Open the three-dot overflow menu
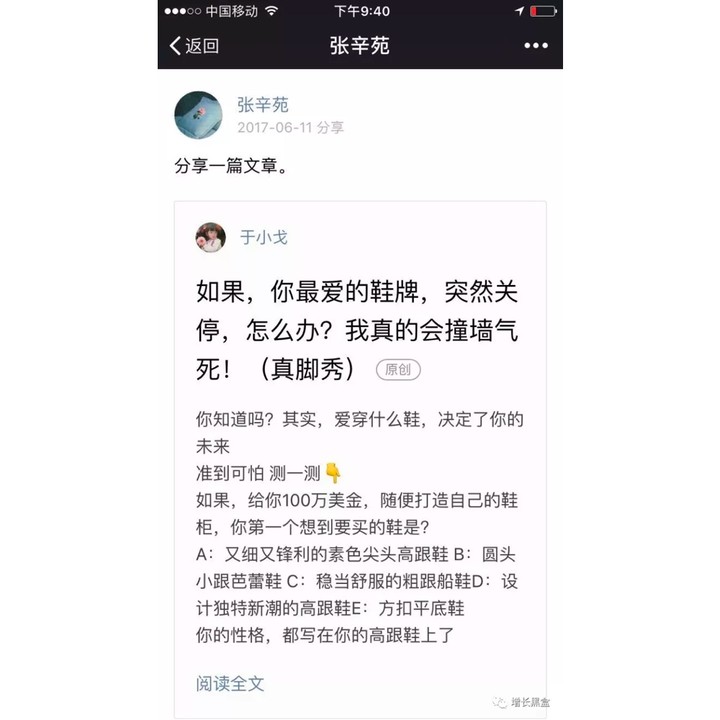Screen dimensions: 720x720 pyautogui.click(x=536, y=45)
